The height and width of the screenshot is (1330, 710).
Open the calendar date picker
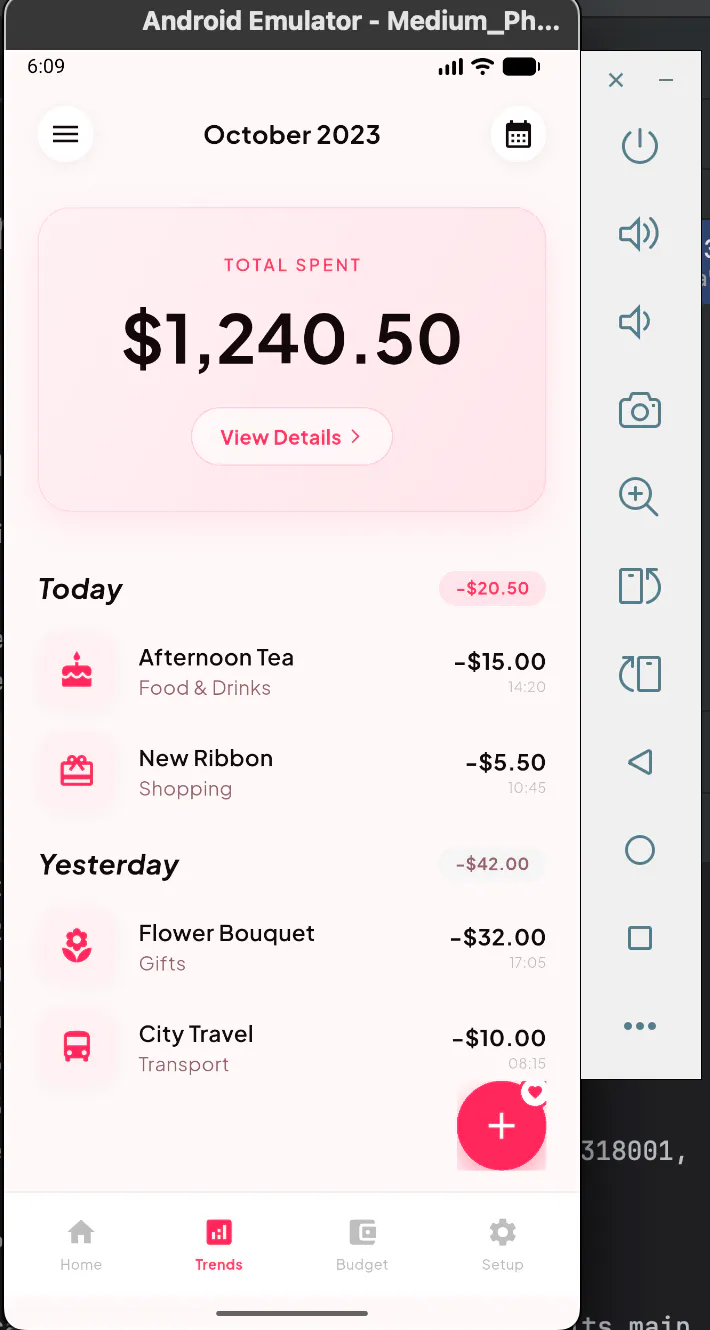518,134
